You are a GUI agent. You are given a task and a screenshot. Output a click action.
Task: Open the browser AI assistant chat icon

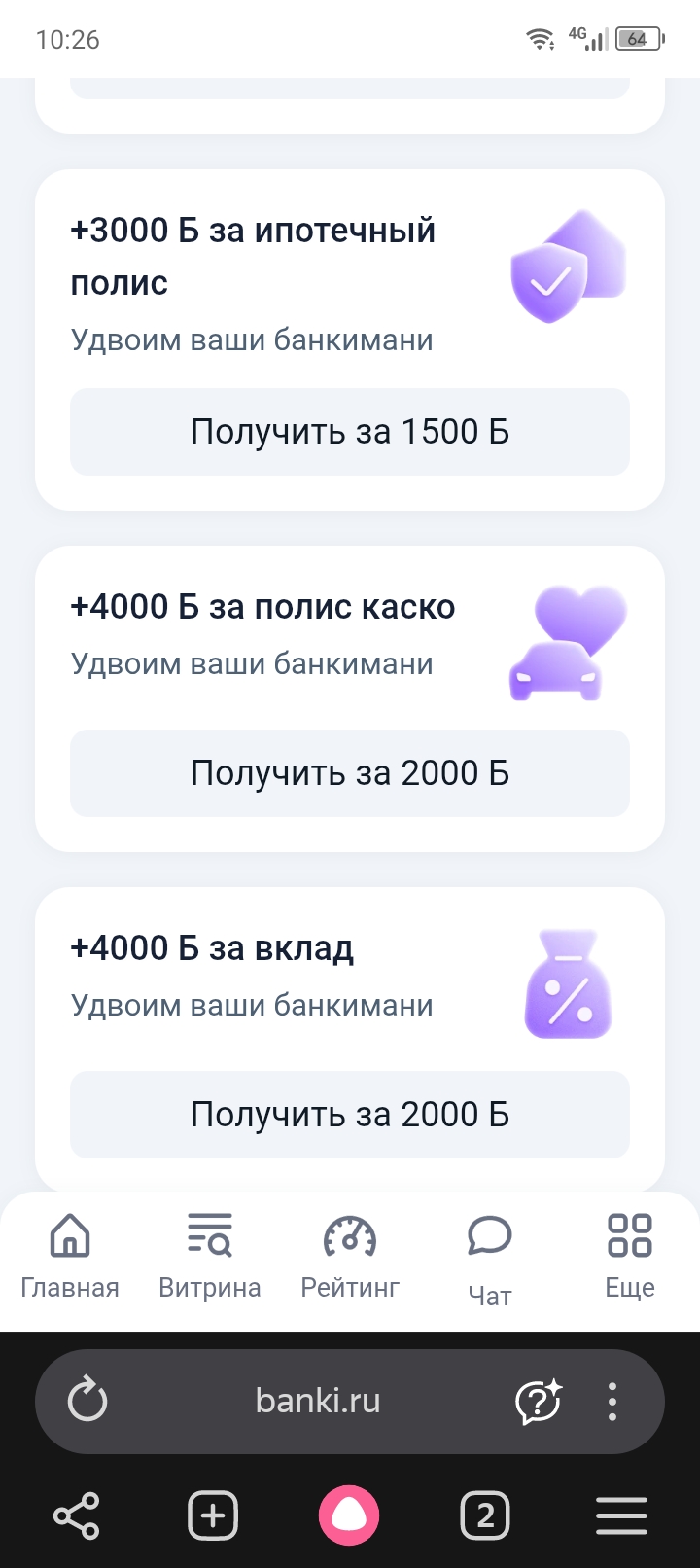(x=539, y=1402)
